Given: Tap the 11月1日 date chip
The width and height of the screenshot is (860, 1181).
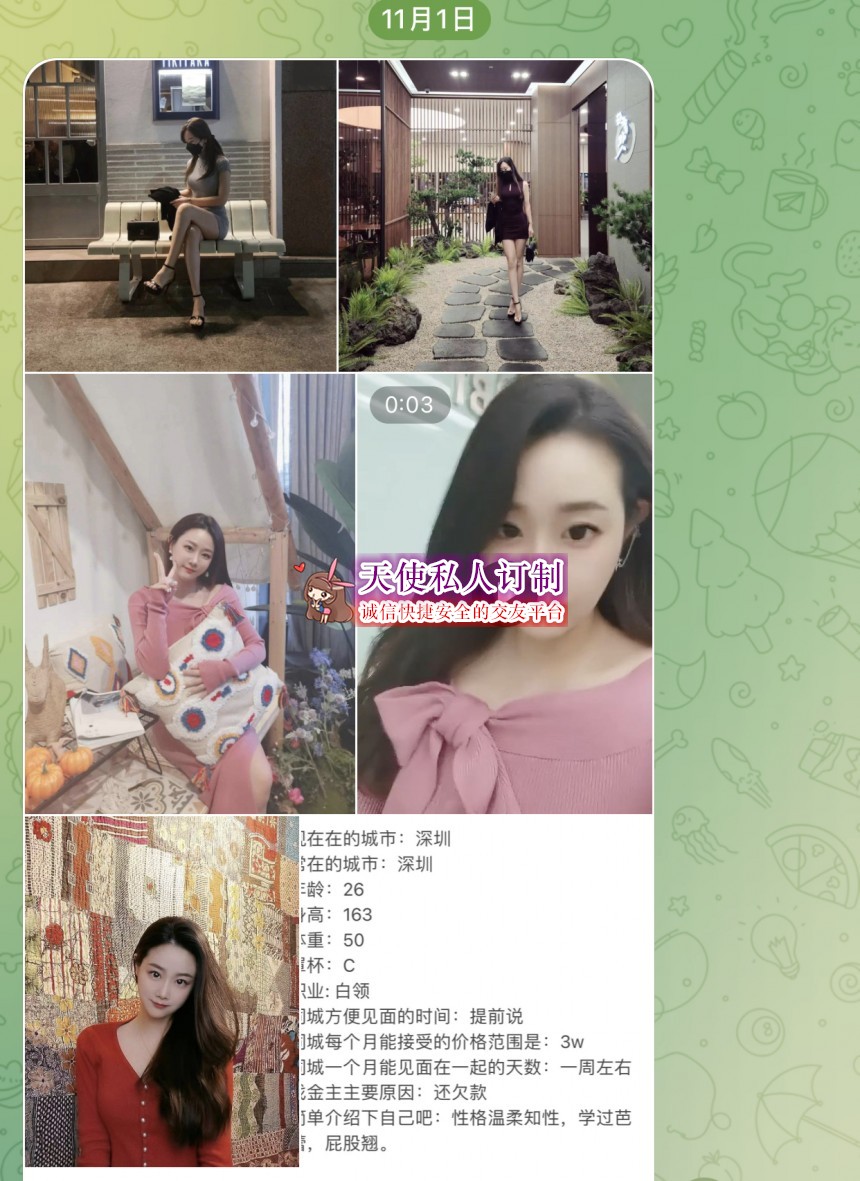Looking at the screenshot, I should pos(430,19).
